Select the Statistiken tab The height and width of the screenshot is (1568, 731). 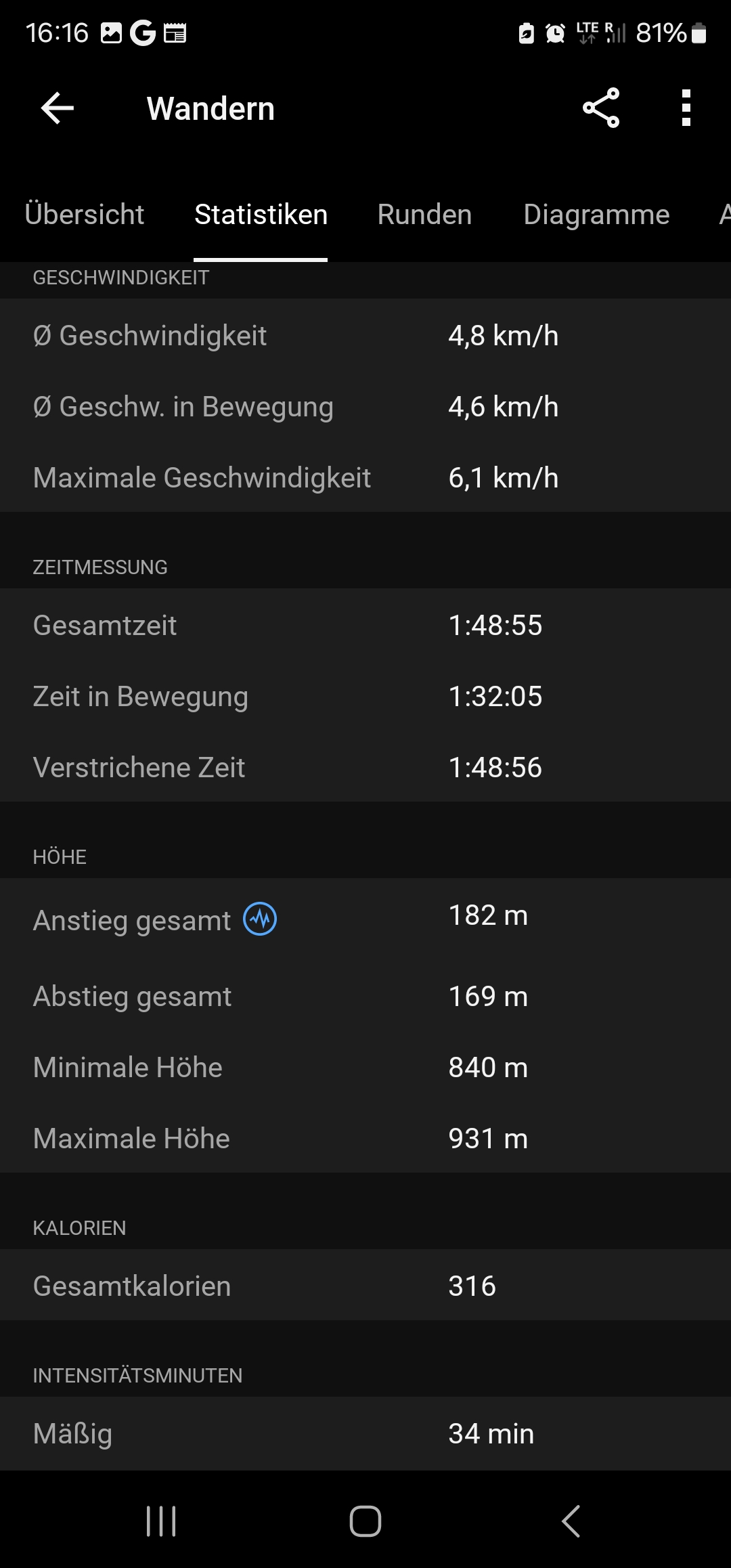(x=261, y=215)
